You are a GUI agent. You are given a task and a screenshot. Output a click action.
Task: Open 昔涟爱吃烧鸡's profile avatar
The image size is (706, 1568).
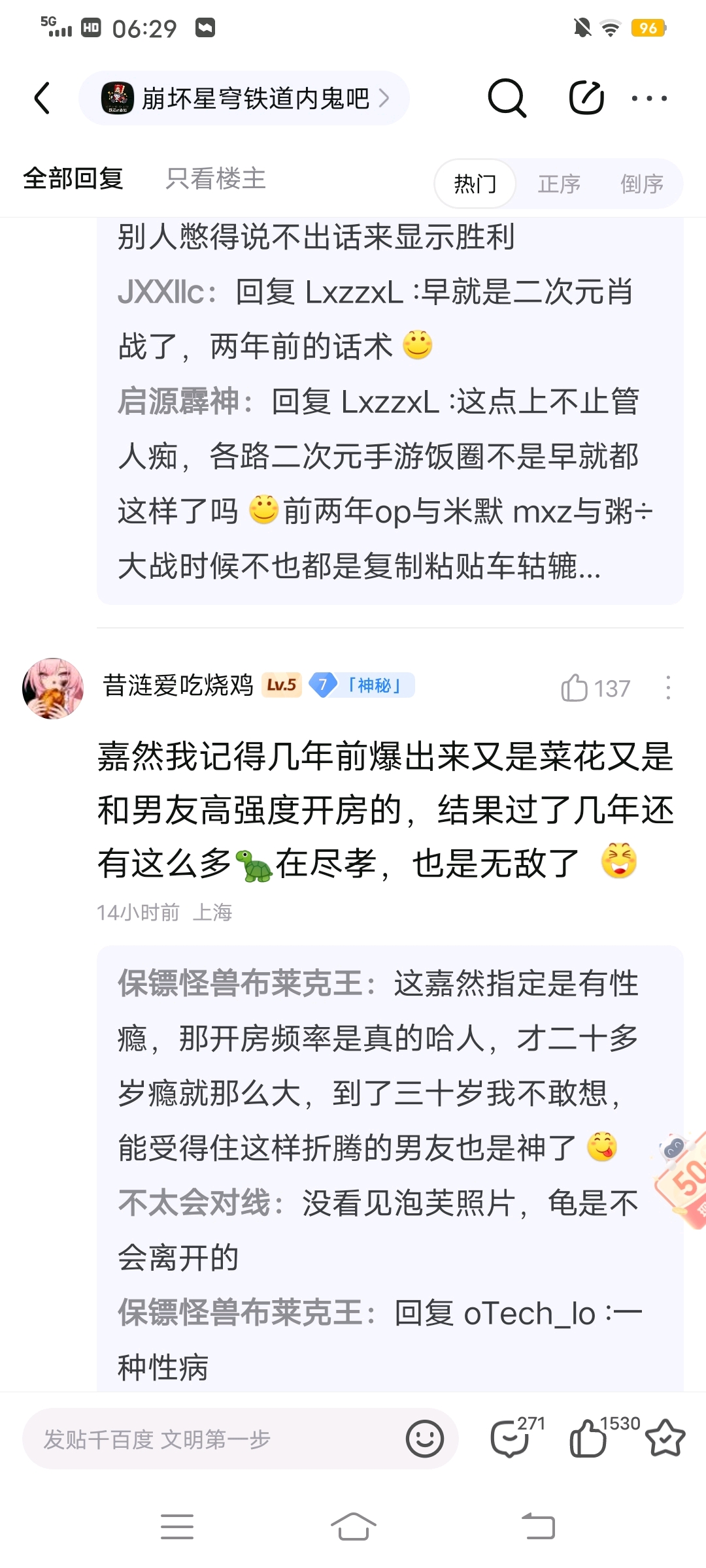(53, 688)
